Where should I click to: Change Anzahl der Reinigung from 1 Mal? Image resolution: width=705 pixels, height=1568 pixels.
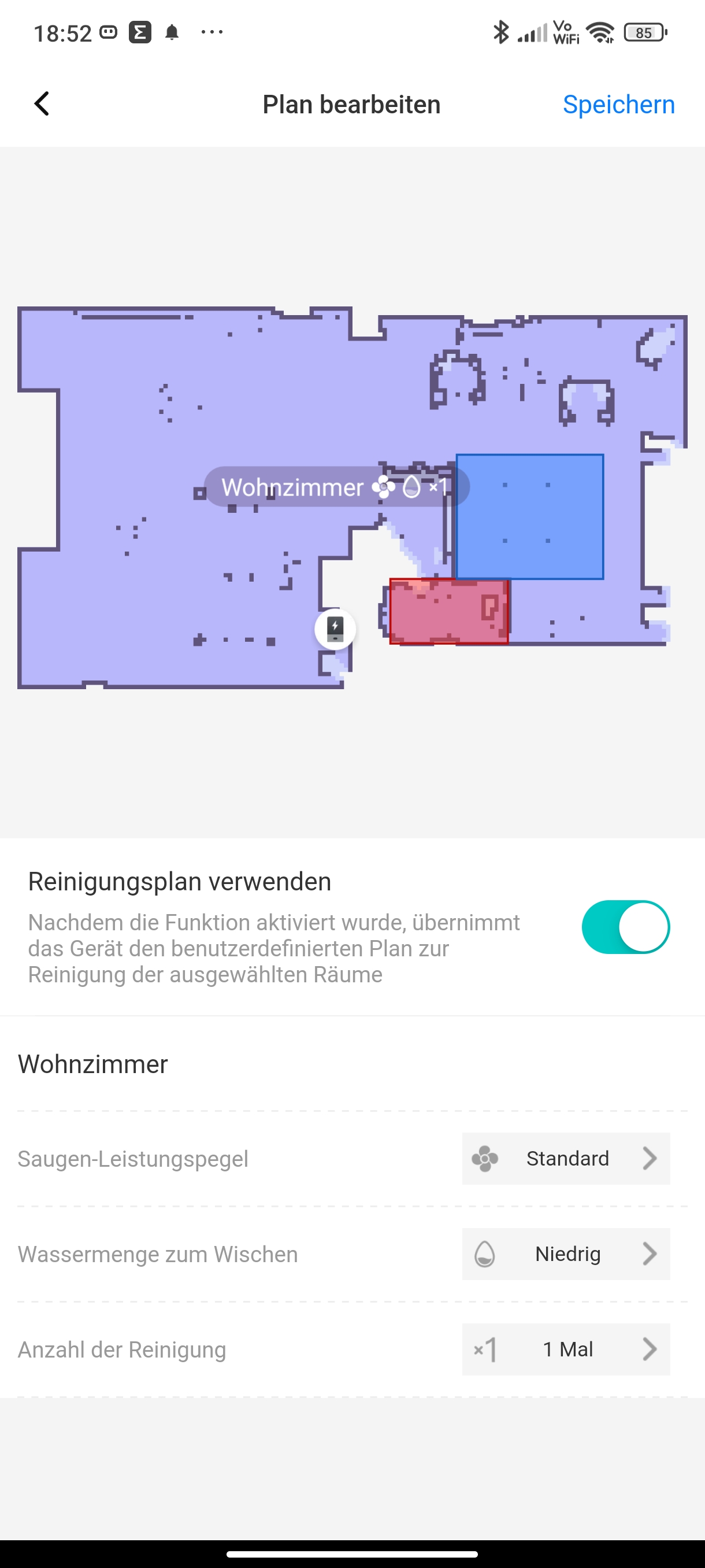coord(566,1349)
